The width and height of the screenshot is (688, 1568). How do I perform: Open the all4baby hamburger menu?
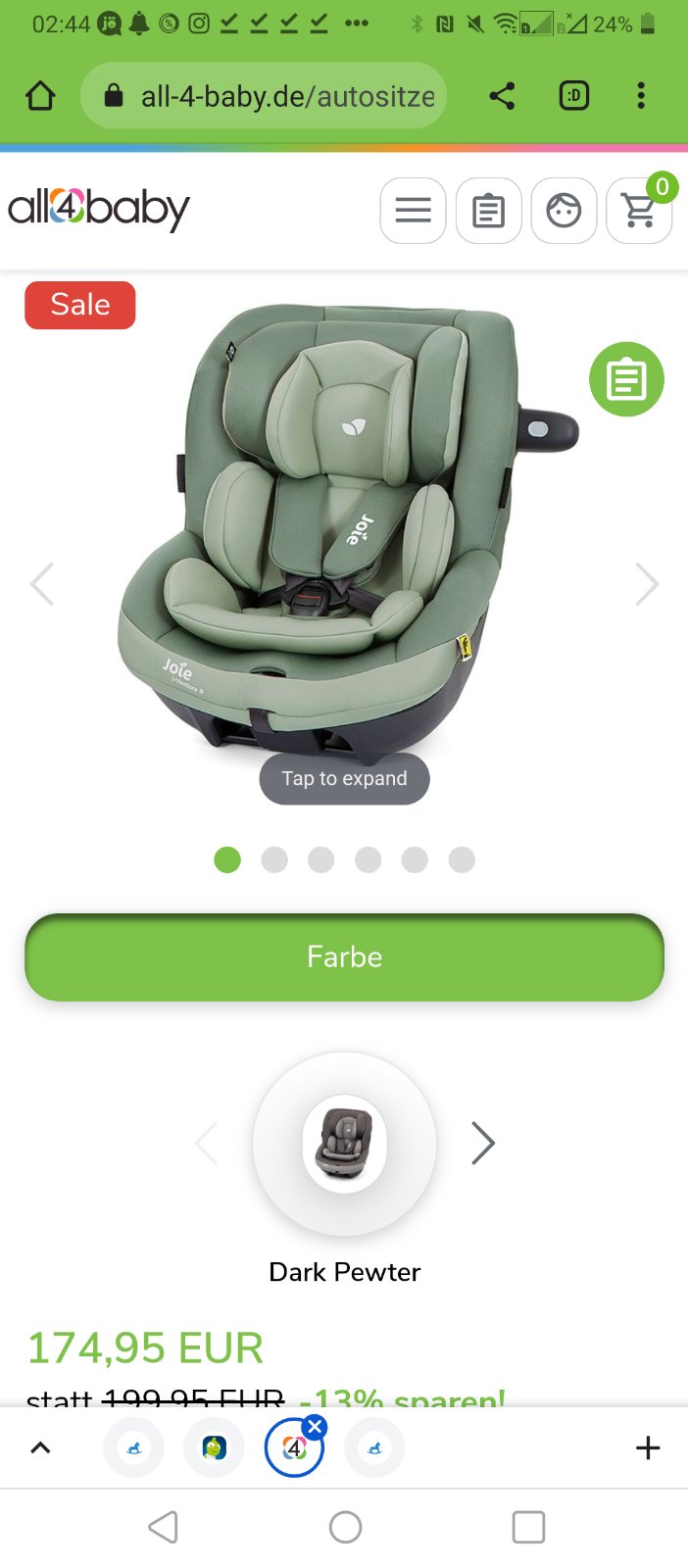click(413, 210)
